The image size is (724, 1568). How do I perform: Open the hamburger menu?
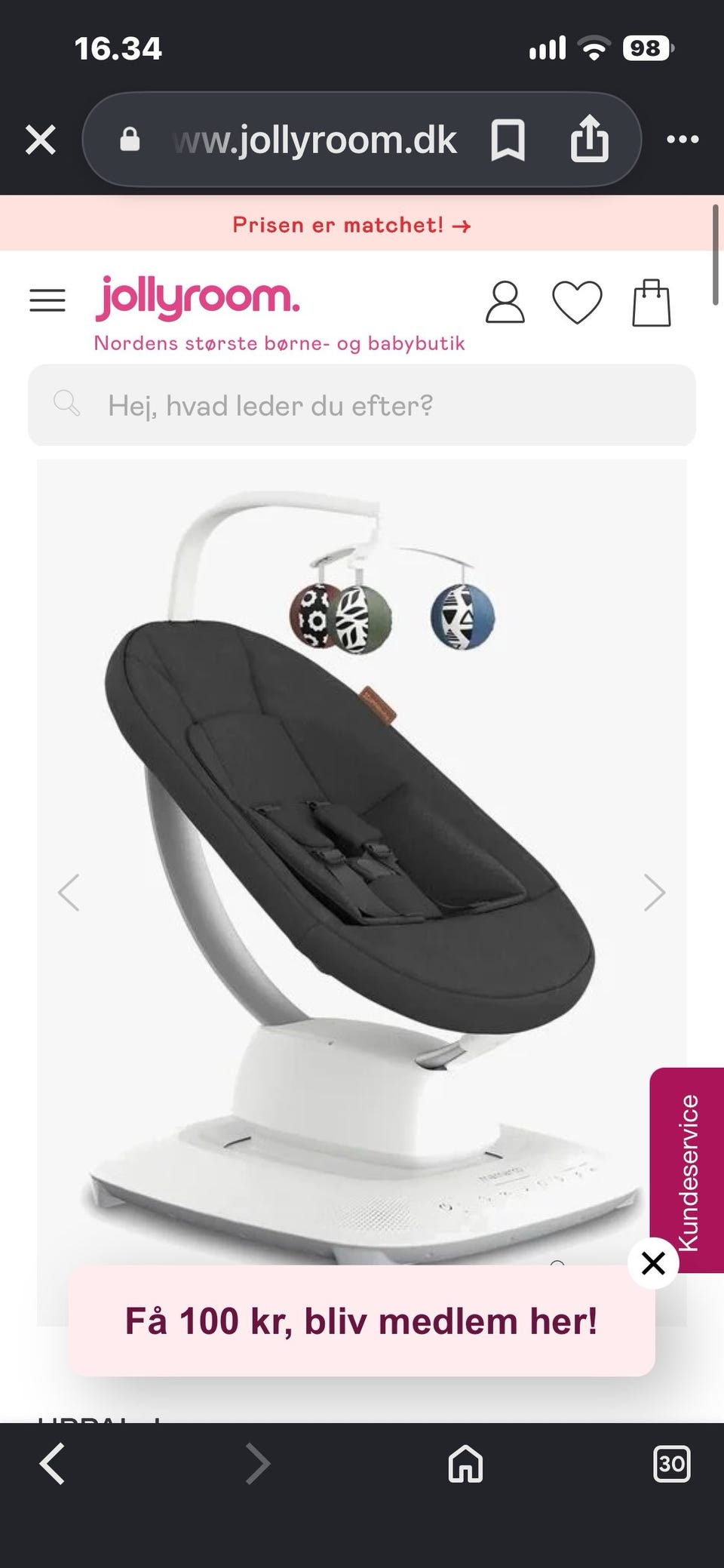[x=48, y=300]
